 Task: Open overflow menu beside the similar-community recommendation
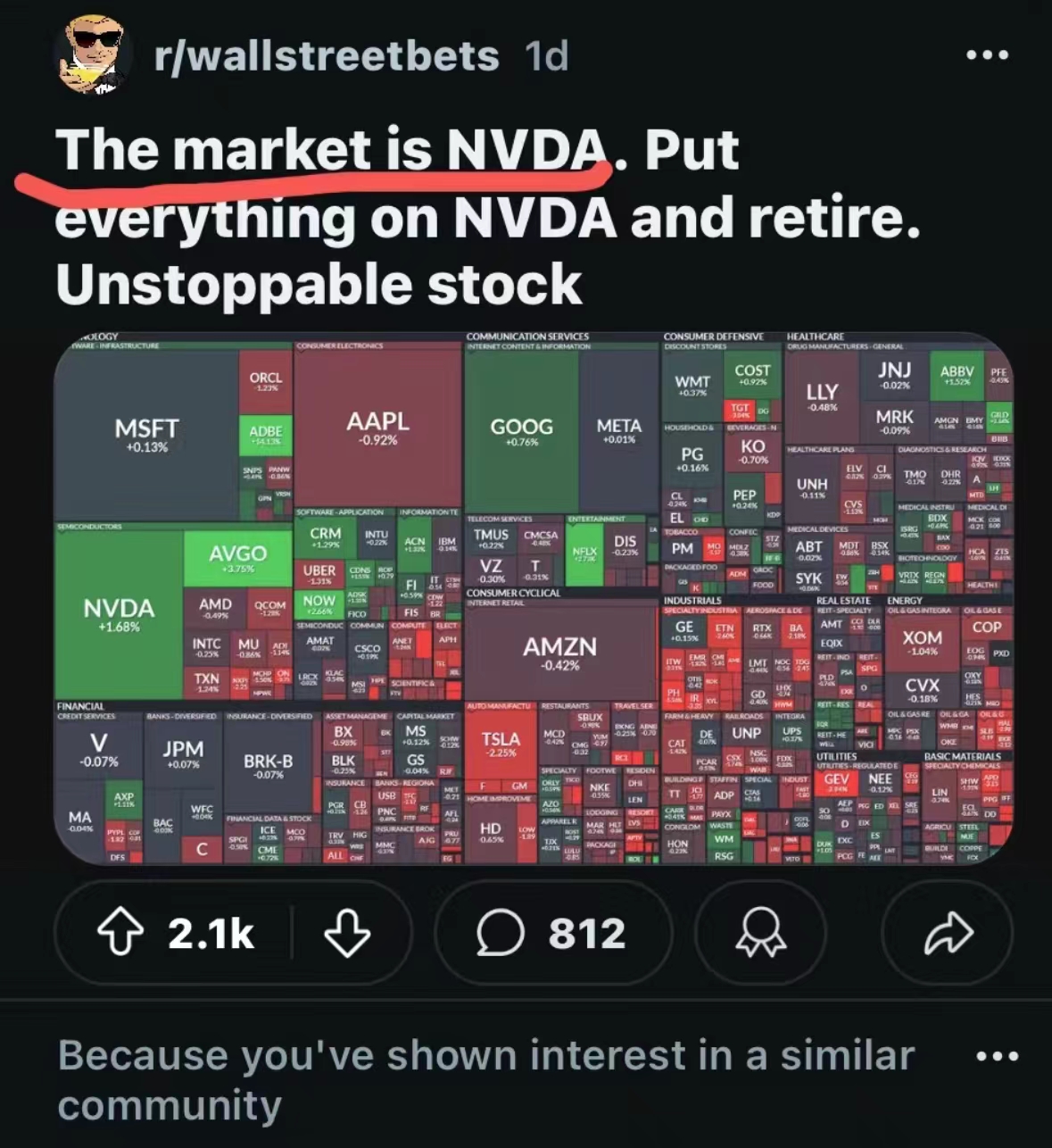[998, 1057]
